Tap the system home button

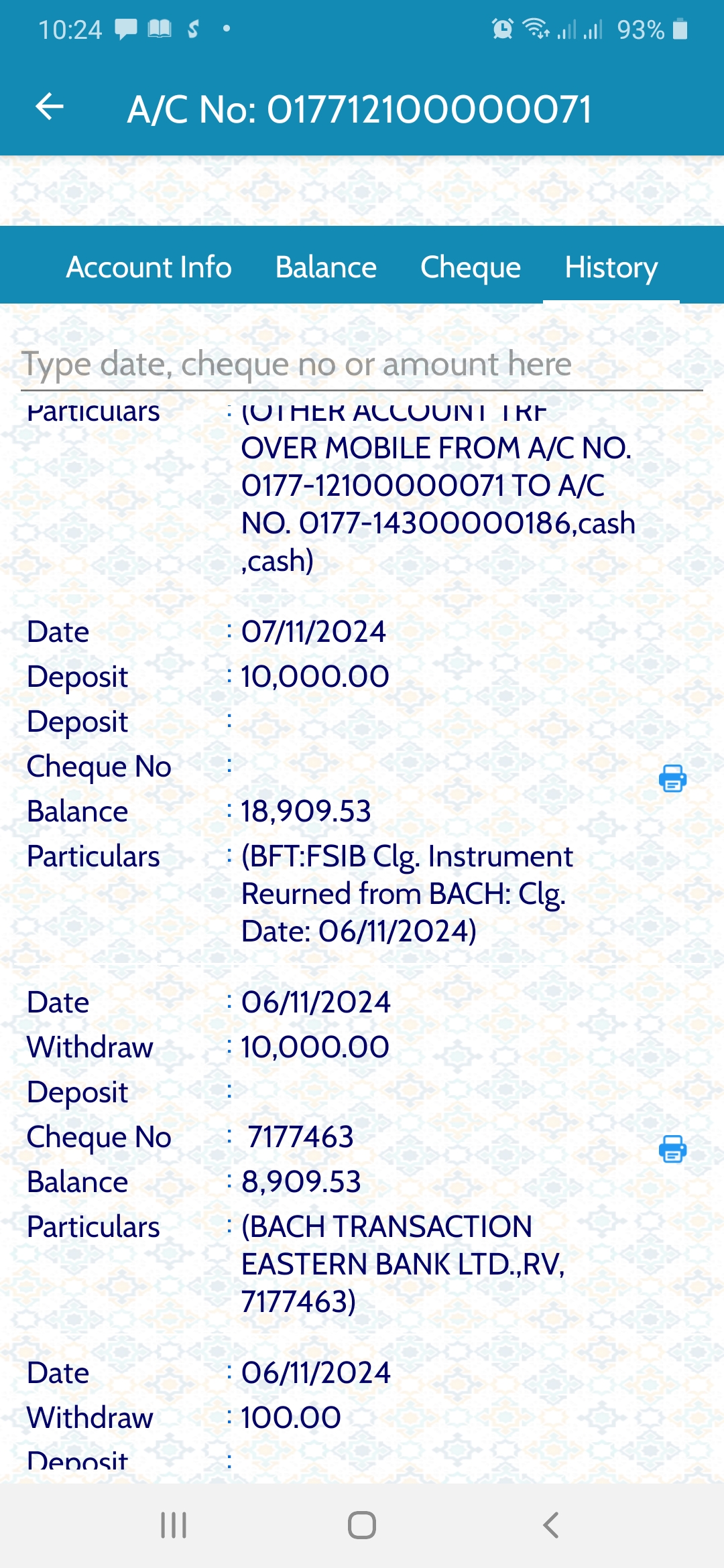[362, 1525]
